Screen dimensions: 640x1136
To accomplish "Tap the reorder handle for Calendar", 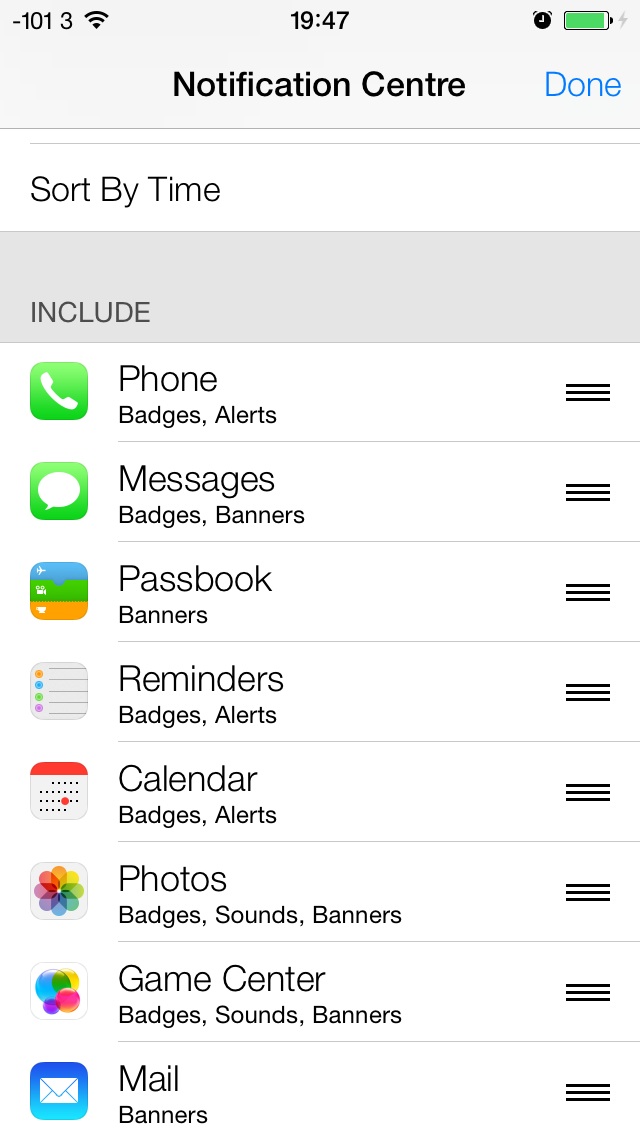I will pos(588,792).
